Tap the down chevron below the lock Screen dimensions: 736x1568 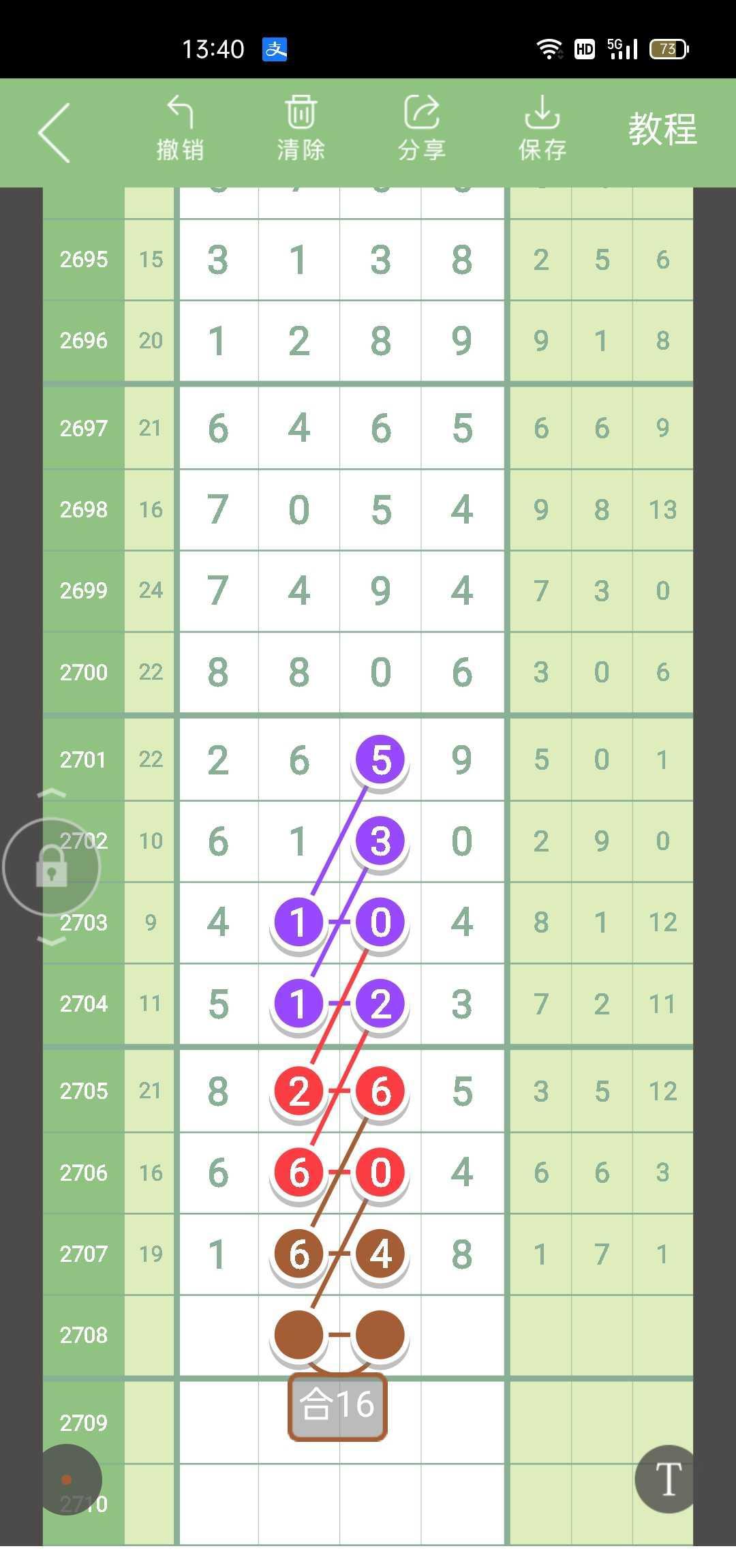[51, 940]
